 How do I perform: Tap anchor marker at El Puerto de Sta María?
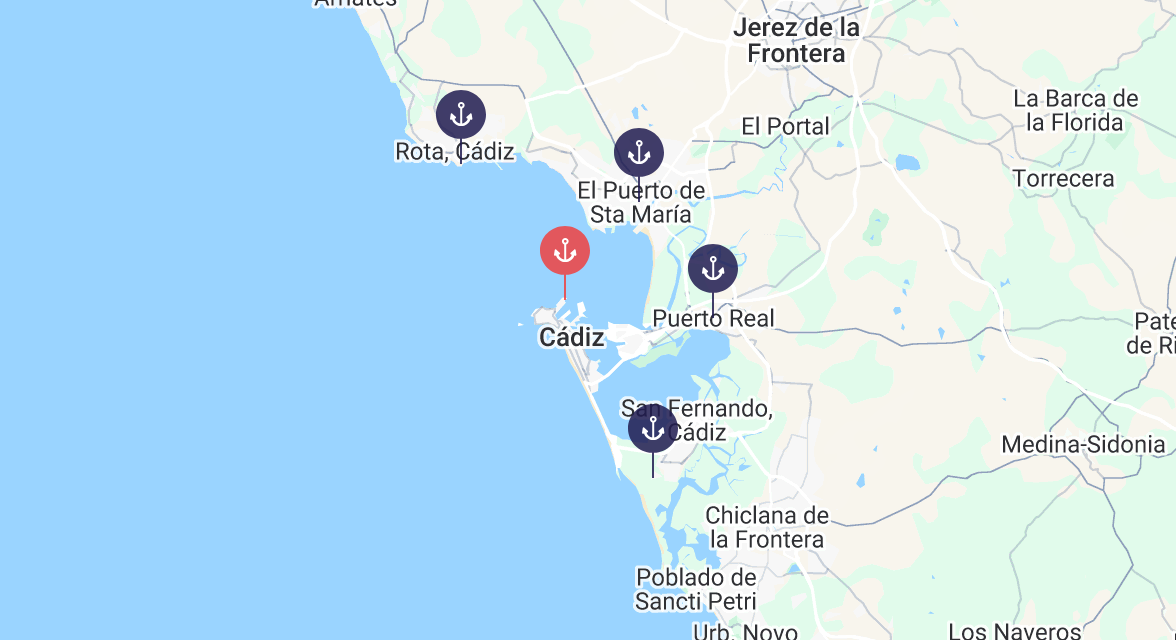(639, 153)
